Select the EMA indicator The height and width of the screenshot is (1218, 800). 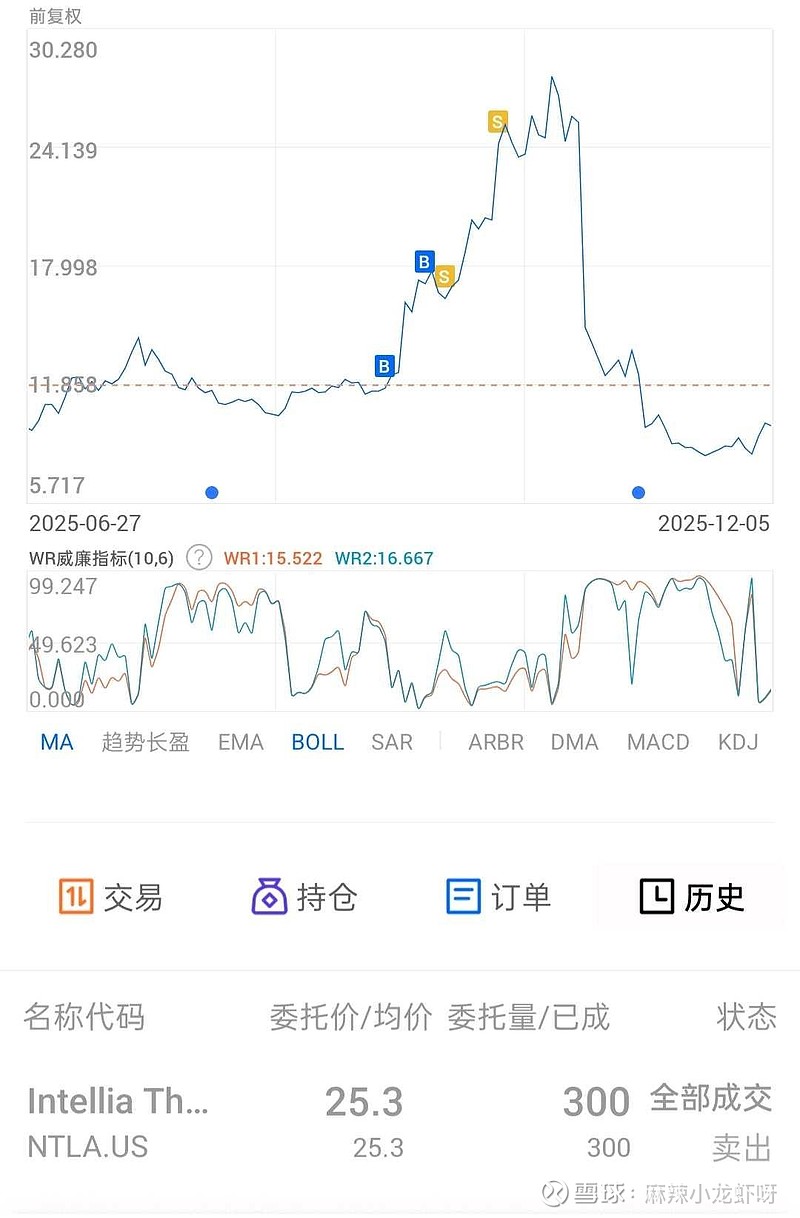coord(240,742)
